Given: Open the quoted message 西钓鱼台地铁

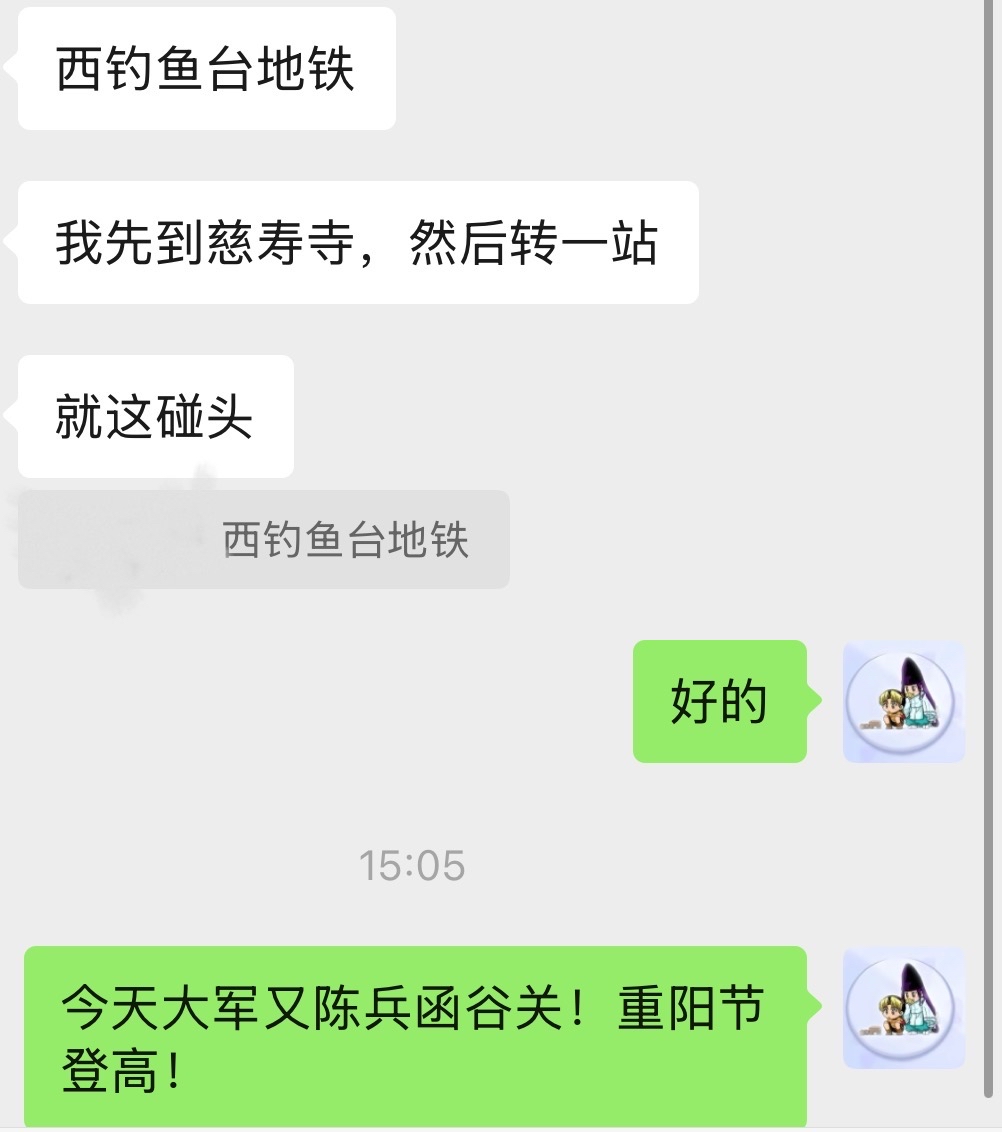Looking at the screenshot, I should pos(264,540).
